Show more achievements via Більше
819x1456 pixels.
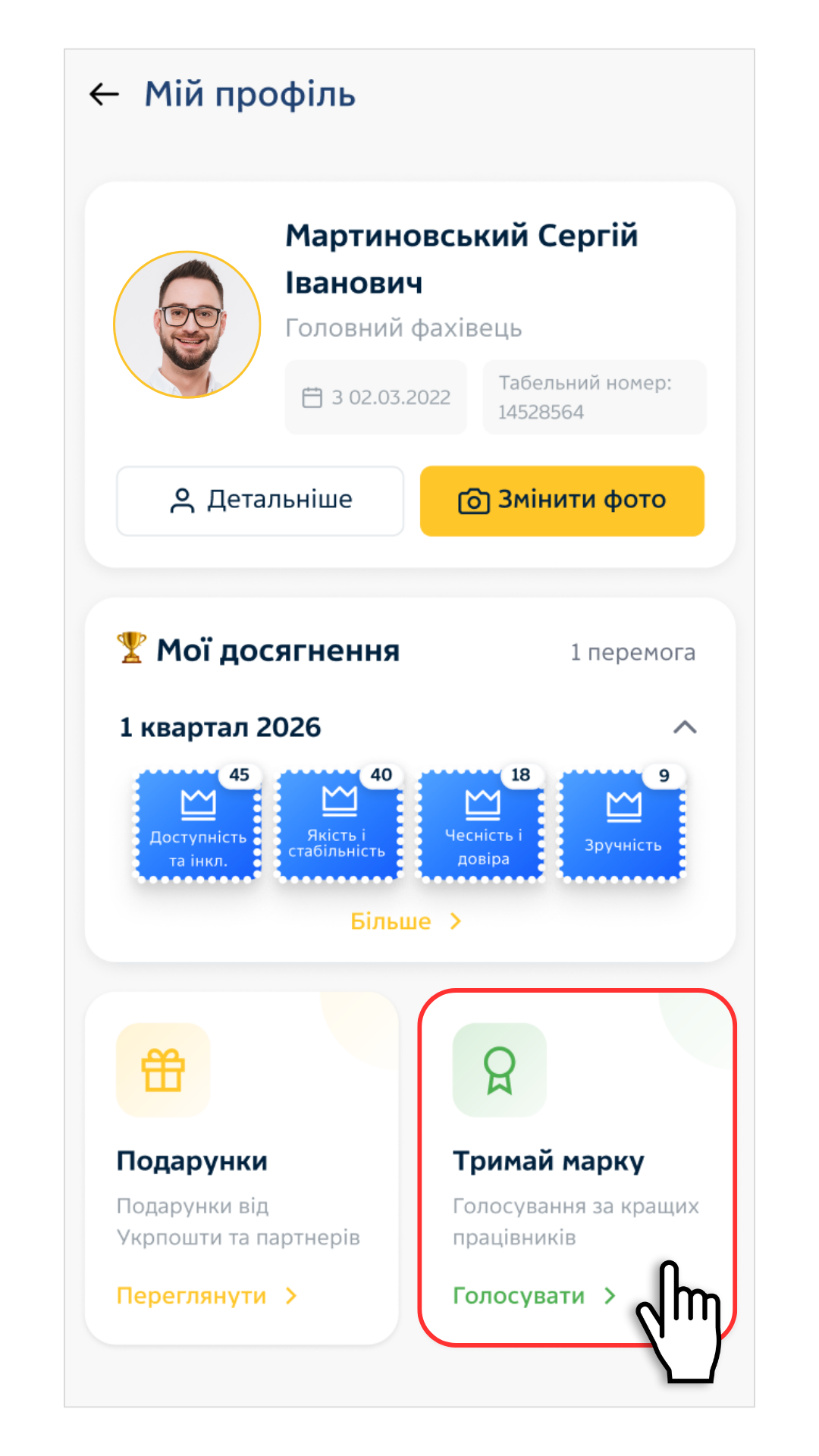click(406, 921)
